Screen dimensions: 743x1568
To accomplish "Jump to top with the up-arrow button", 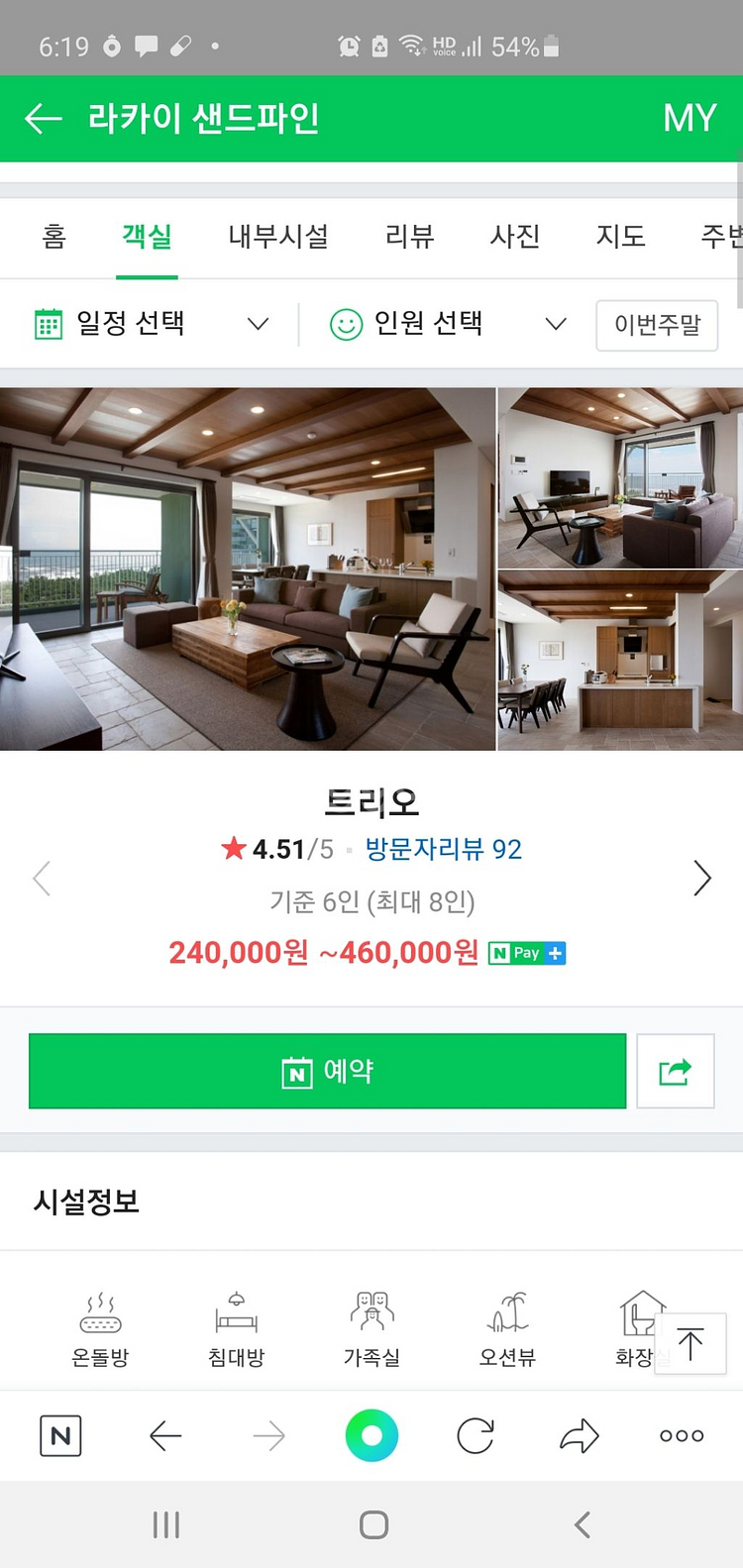I will click(x=690, y=1344).
